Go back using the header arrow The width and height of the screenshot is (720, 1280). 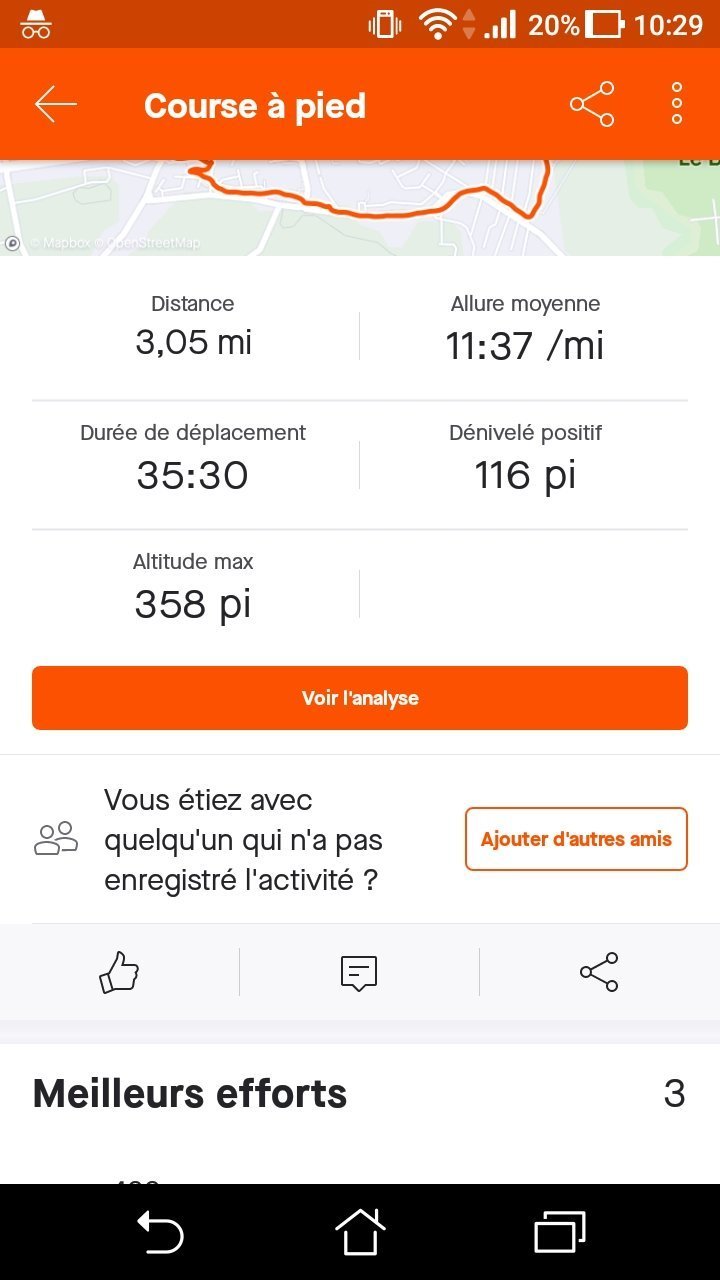pos(56,104)
